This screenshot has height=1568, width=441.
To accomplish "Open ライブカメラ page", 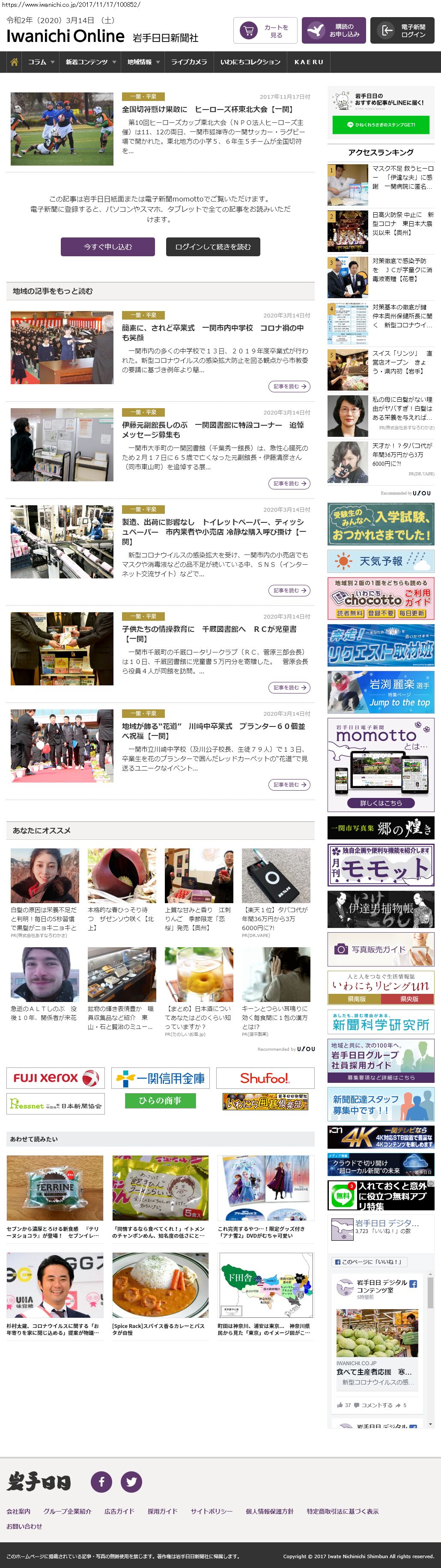I will tap(189, 62).
